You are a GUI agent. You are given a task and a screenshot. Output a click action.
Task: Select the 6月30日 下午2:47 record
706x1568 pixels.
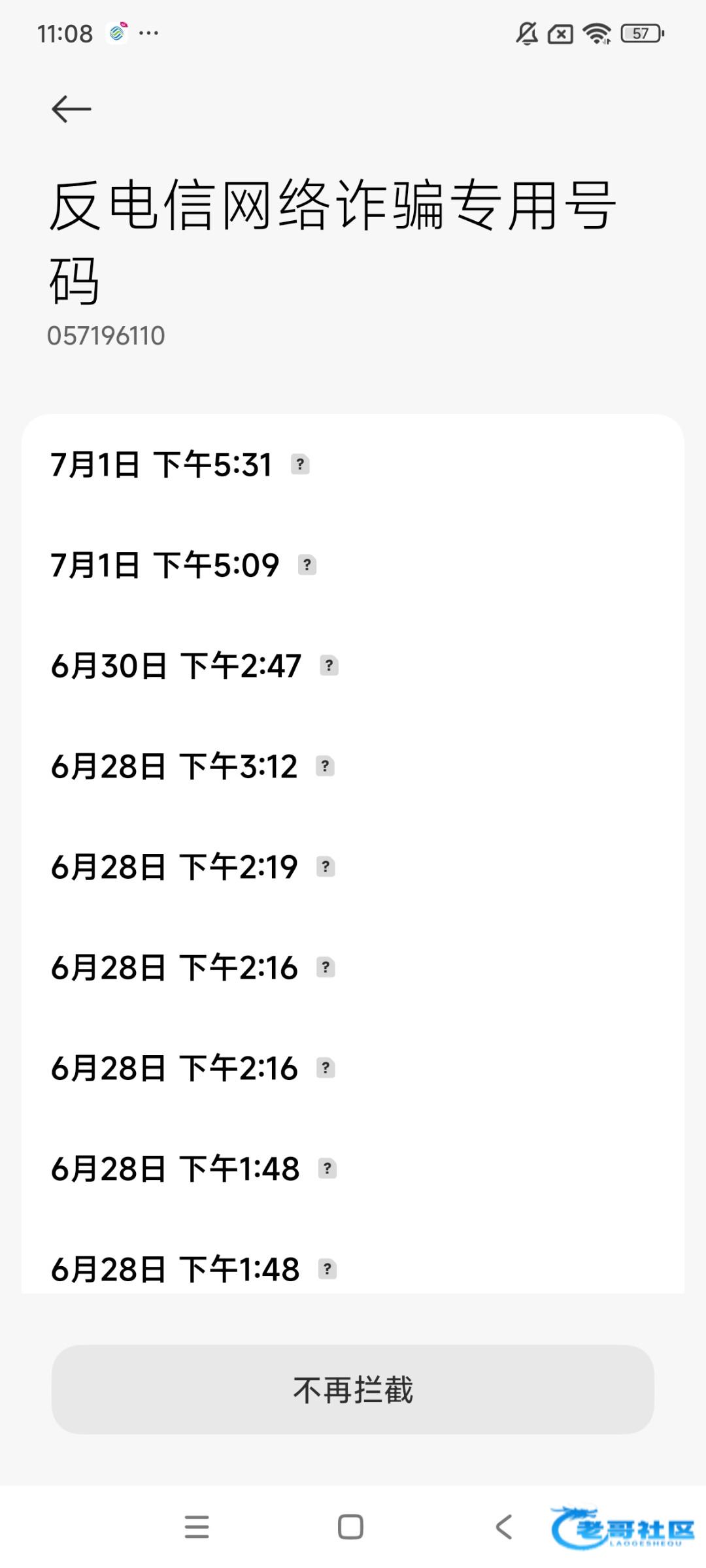point(353,666)
